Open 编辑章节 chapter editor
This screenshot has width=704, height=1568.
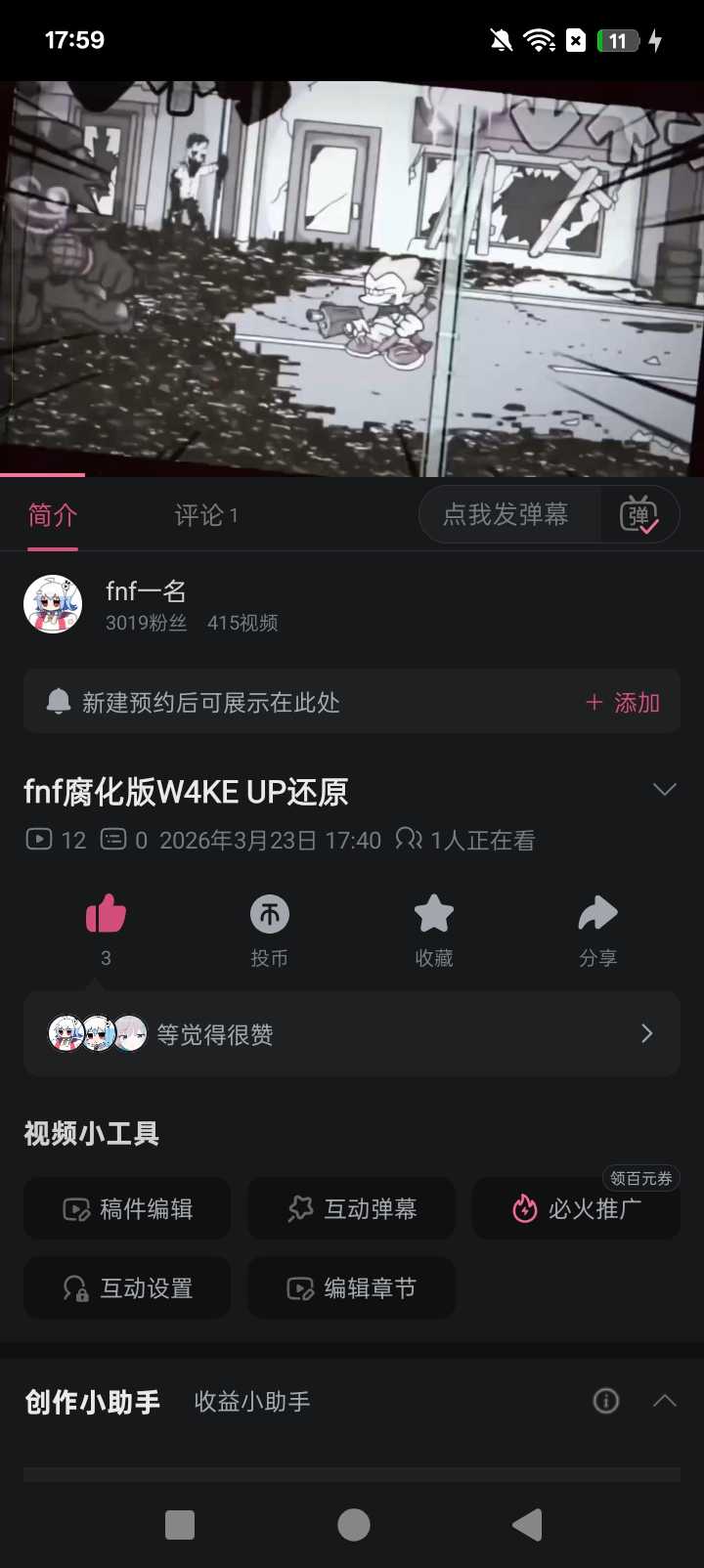point(352,1288)
